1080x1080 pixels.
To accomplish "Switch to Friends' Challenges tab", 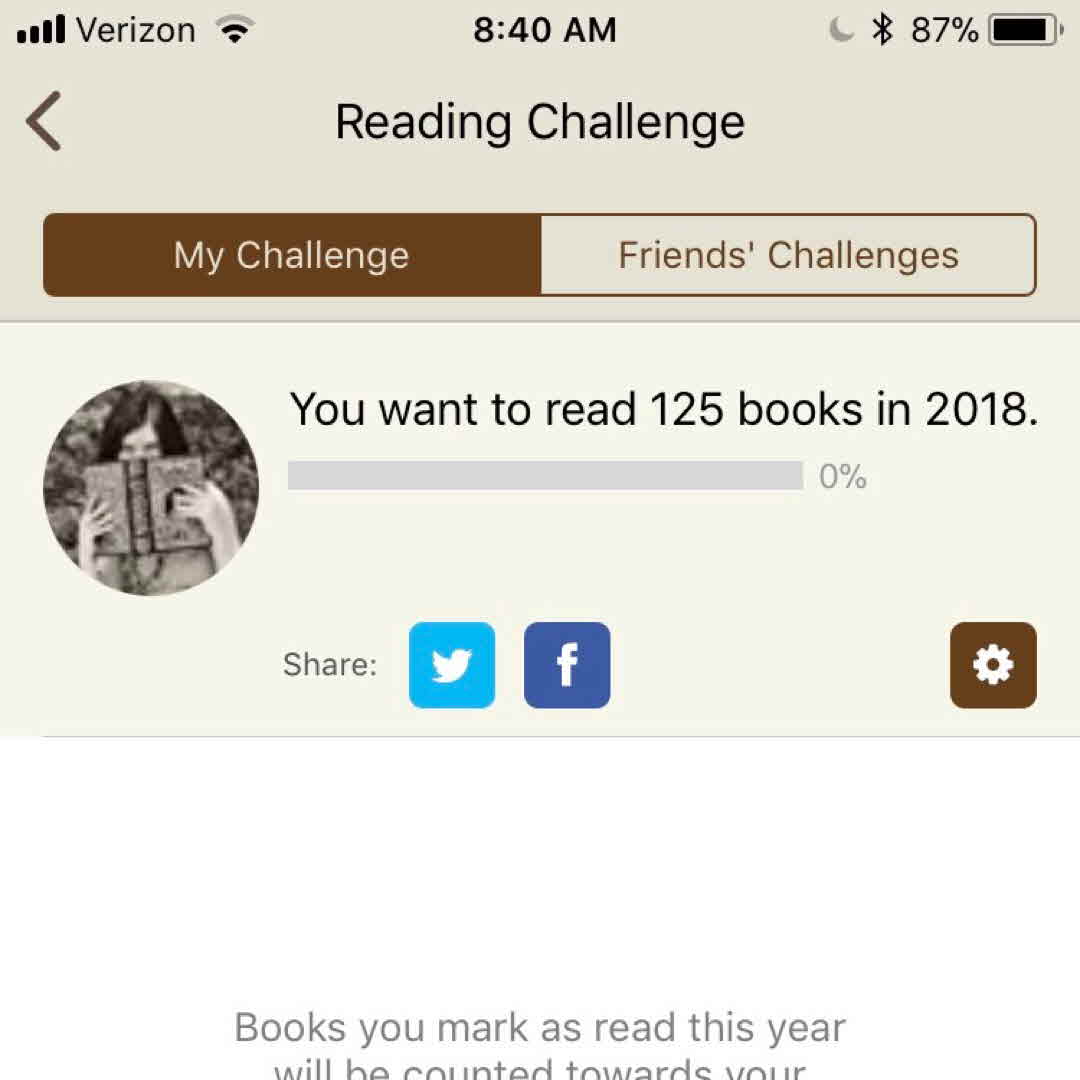I will [x=788, y=255].
